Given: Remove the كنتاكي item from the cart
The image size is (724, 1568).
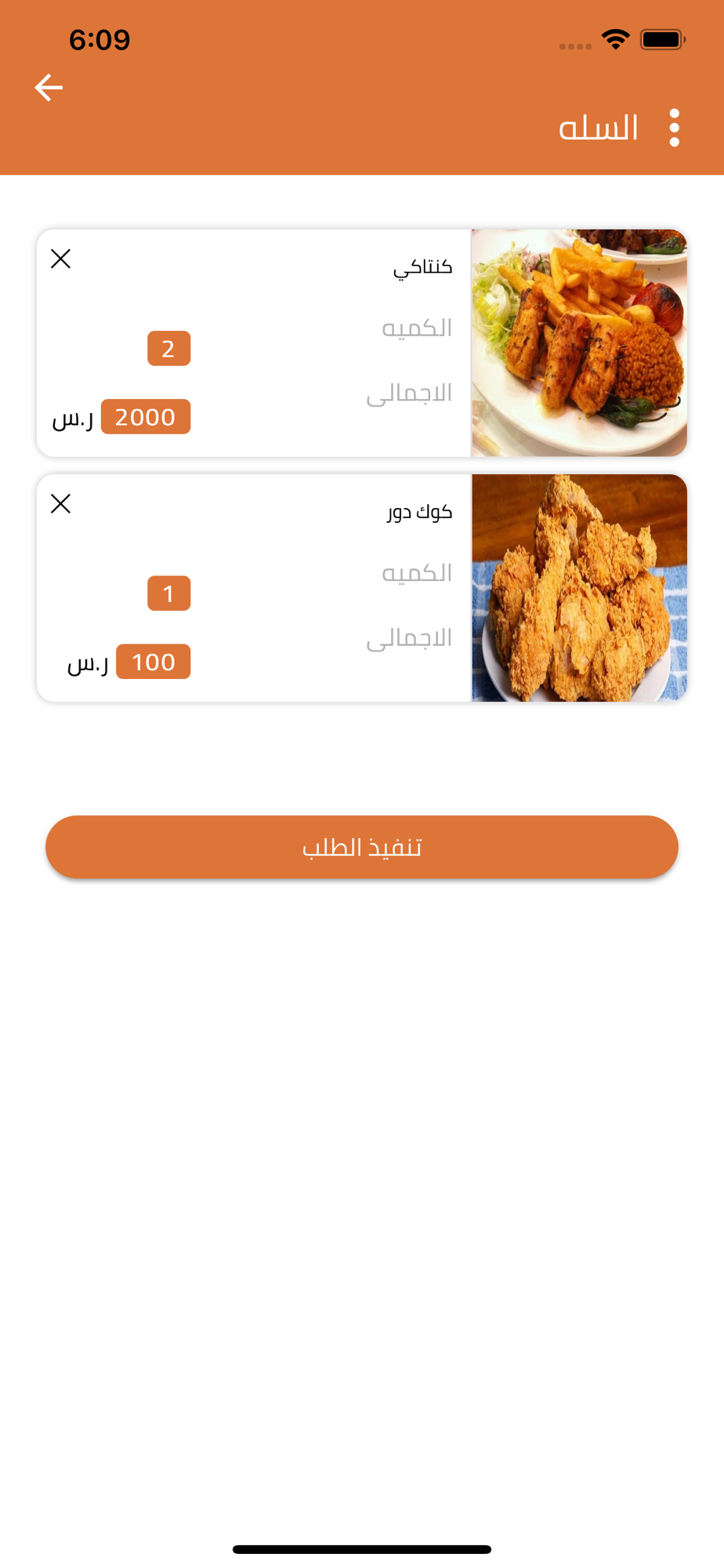Looking at the screenshot, I should point(60,259).
